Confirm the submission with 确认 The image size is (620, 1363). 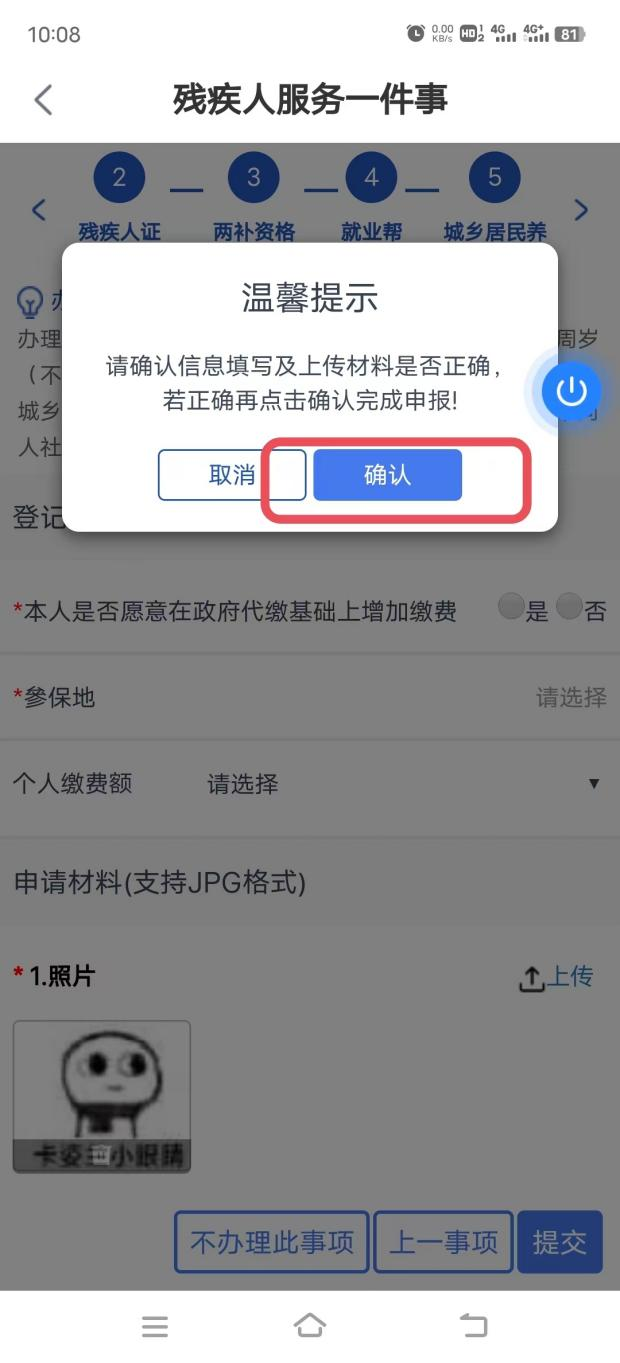(387, 475)
